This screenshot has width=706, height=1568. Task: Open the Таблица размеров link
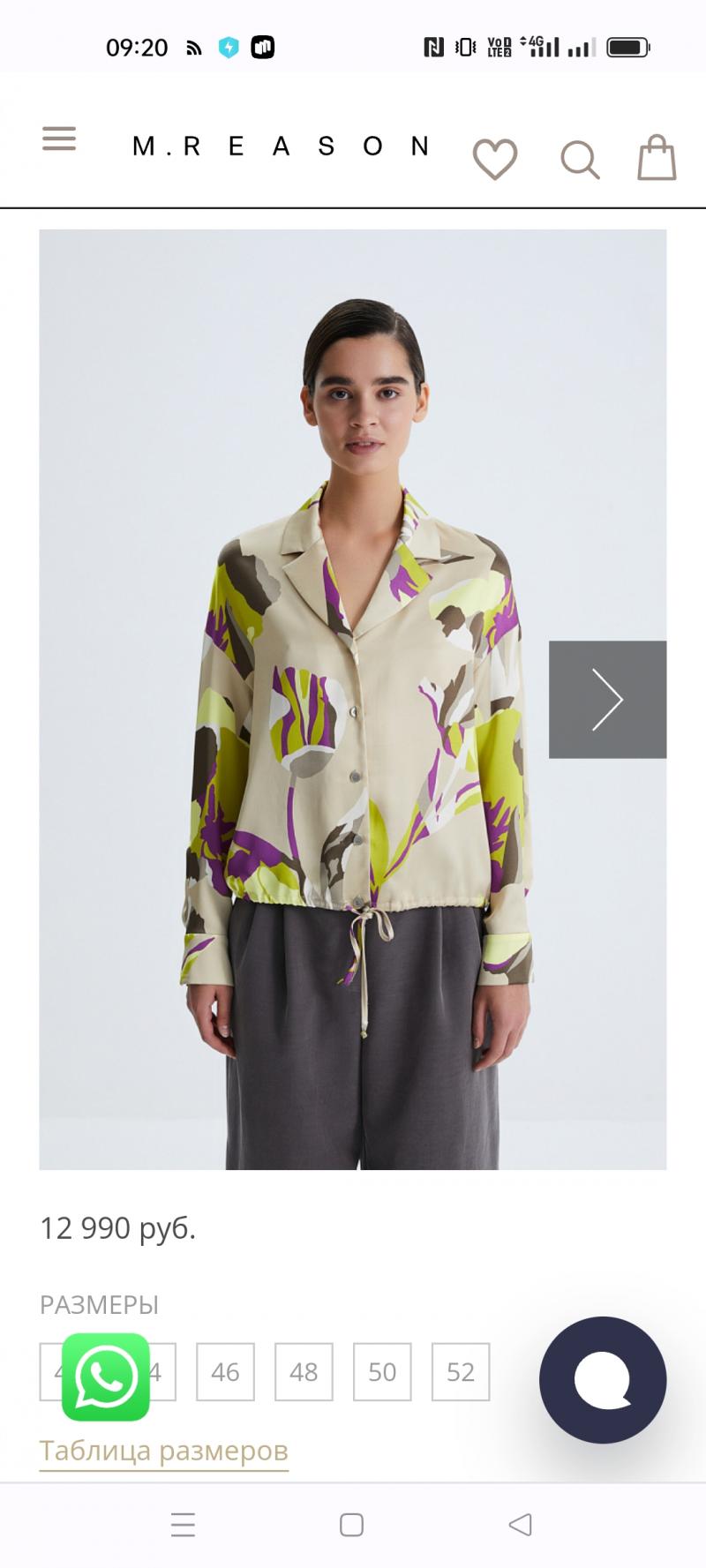tap(164, 1450)
